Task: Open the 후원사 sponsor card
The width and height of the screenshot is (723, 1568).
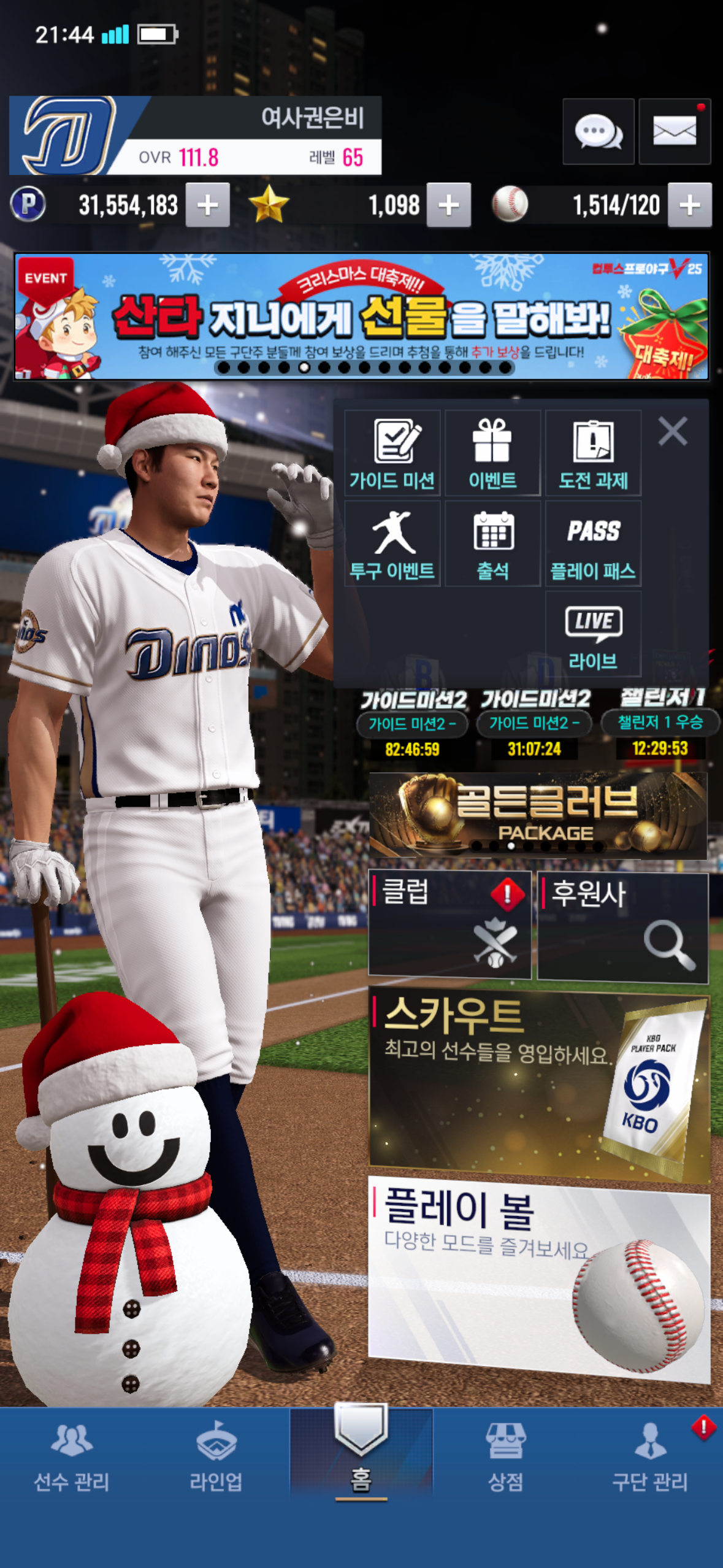Action: 622,926
